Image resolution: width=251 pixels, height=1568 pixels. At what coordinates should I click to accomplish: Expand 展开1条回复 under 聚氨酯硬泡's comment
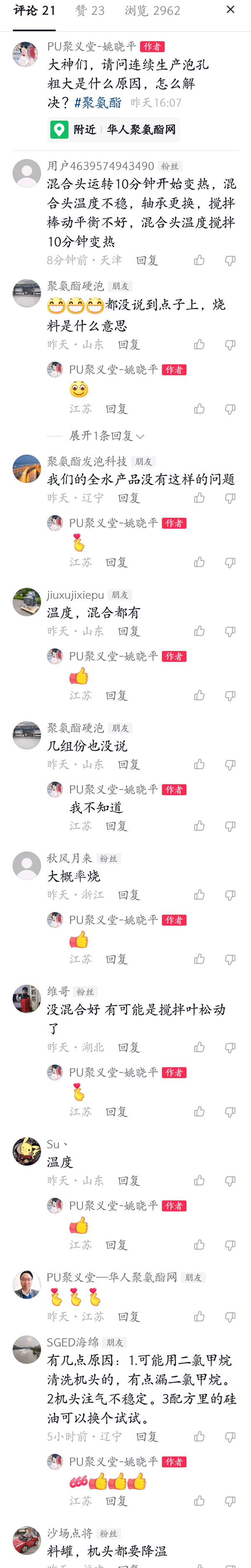point(106,436)
